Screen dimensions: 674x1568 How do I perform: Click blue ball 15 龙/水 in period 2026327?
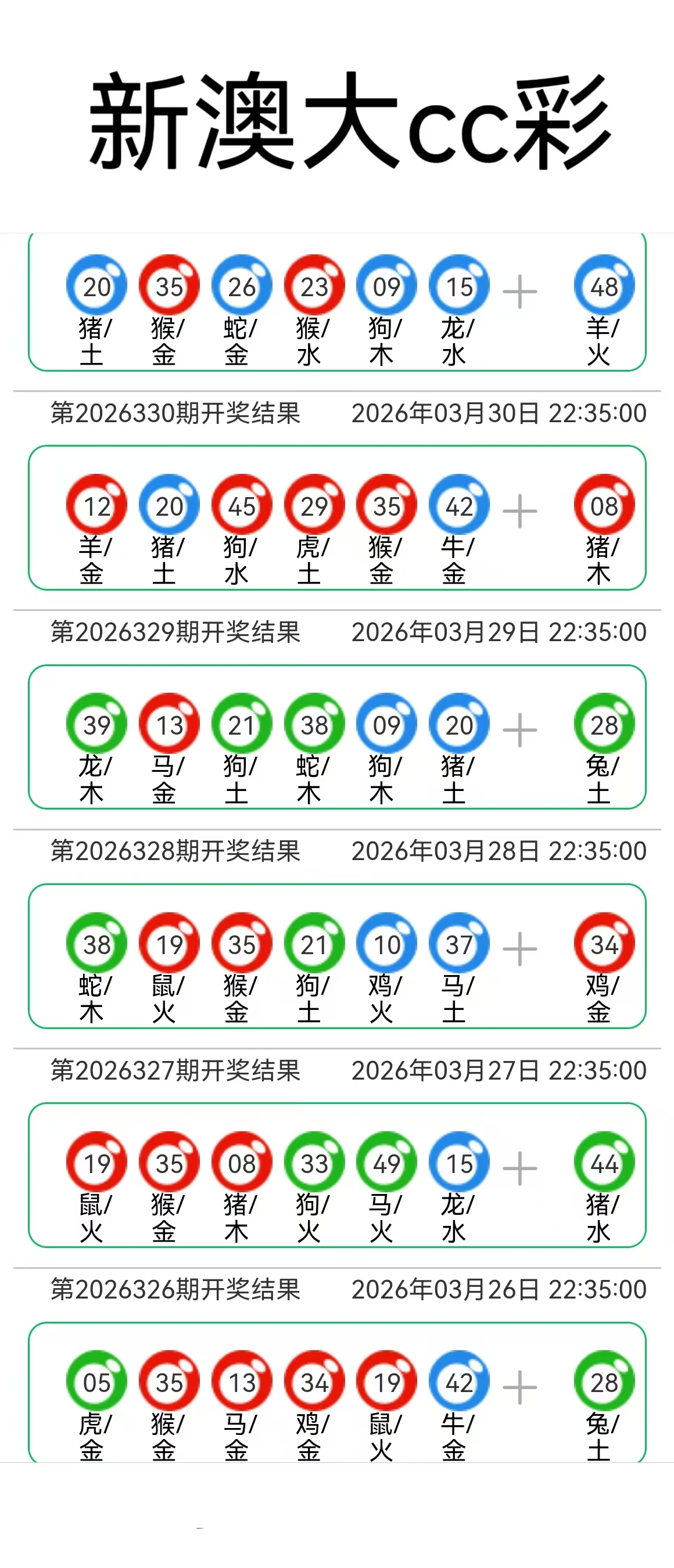click(x=459, y=1161)
